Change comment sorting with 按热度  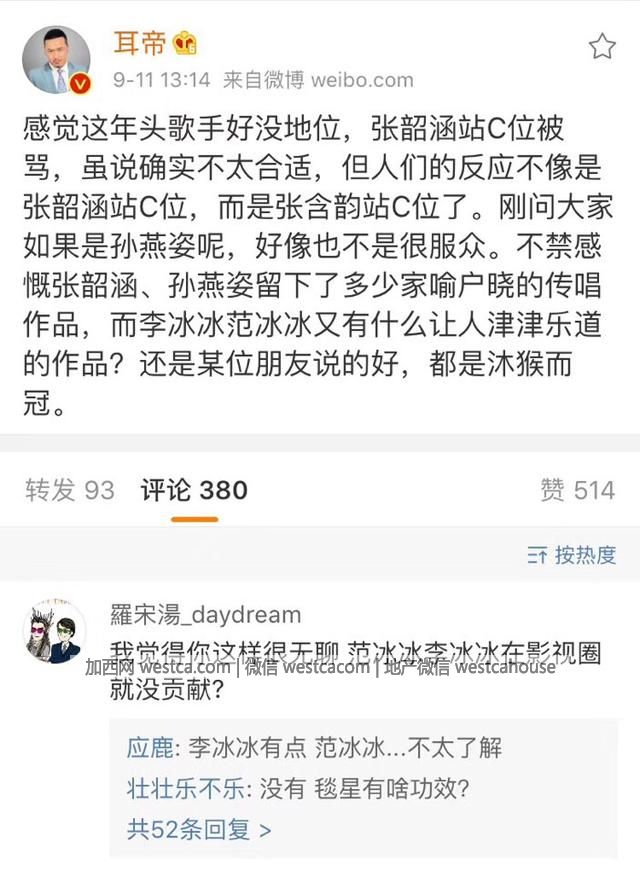(x=572, y=555)
